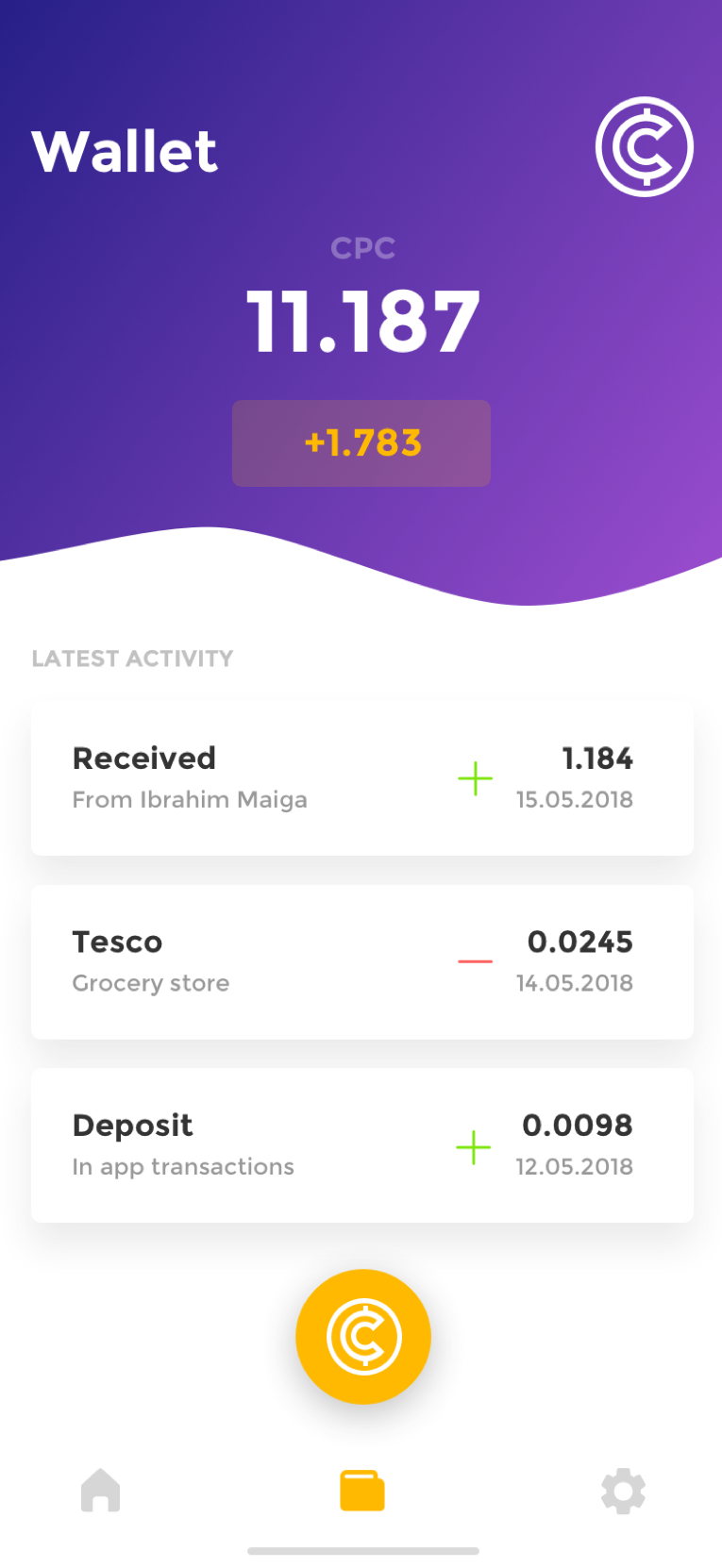The width and height of the screenshot is (722, 1568).
Task: Open the Deposit in app transactions card
Action: (x=362, y=1145)
